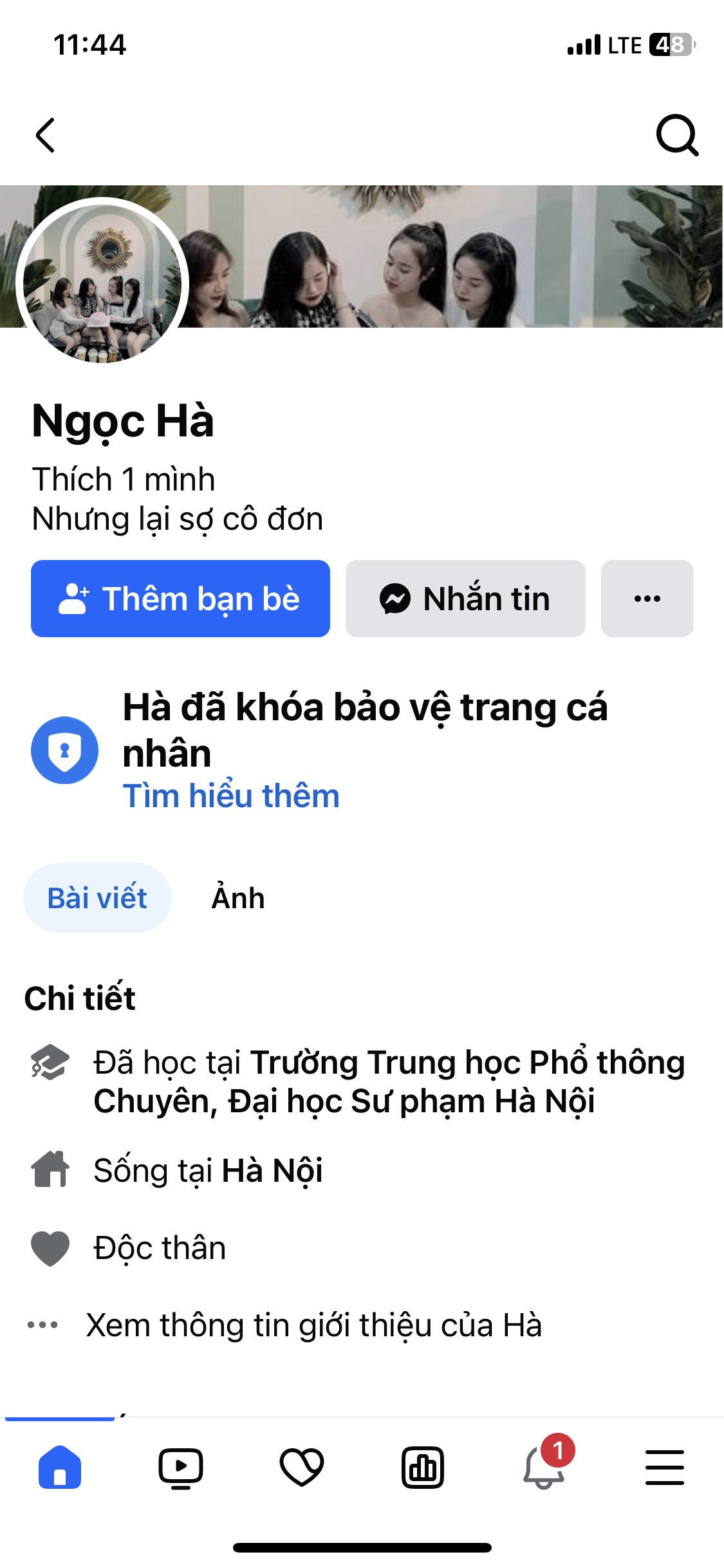724x1568 pixels.
Task: Open search from the magnifier icon
Action: pyautogui.click(x=677, y=135)
